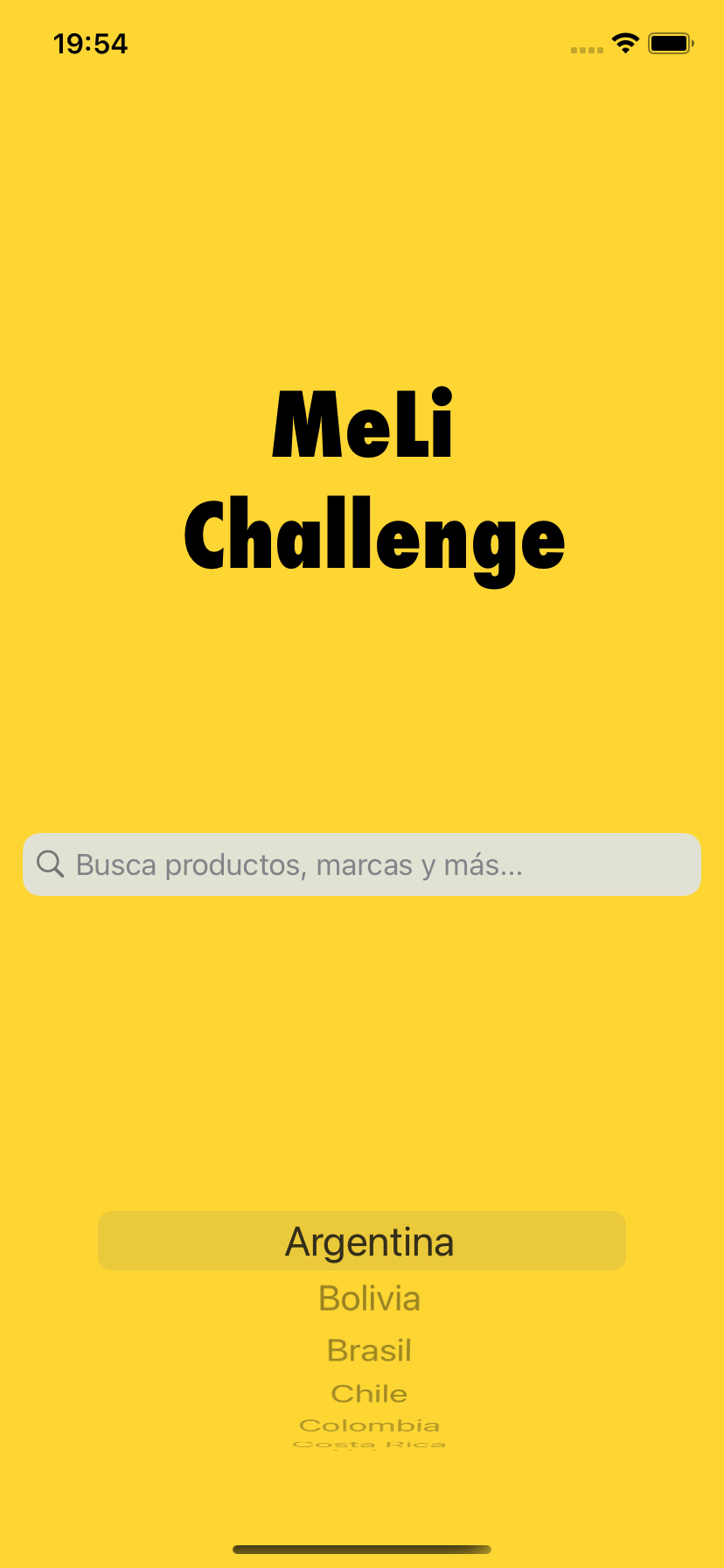Pick Chile from the country selector
This screenshot has height=1568, width=724.
pyautogui.click(x=369, y=1393)
